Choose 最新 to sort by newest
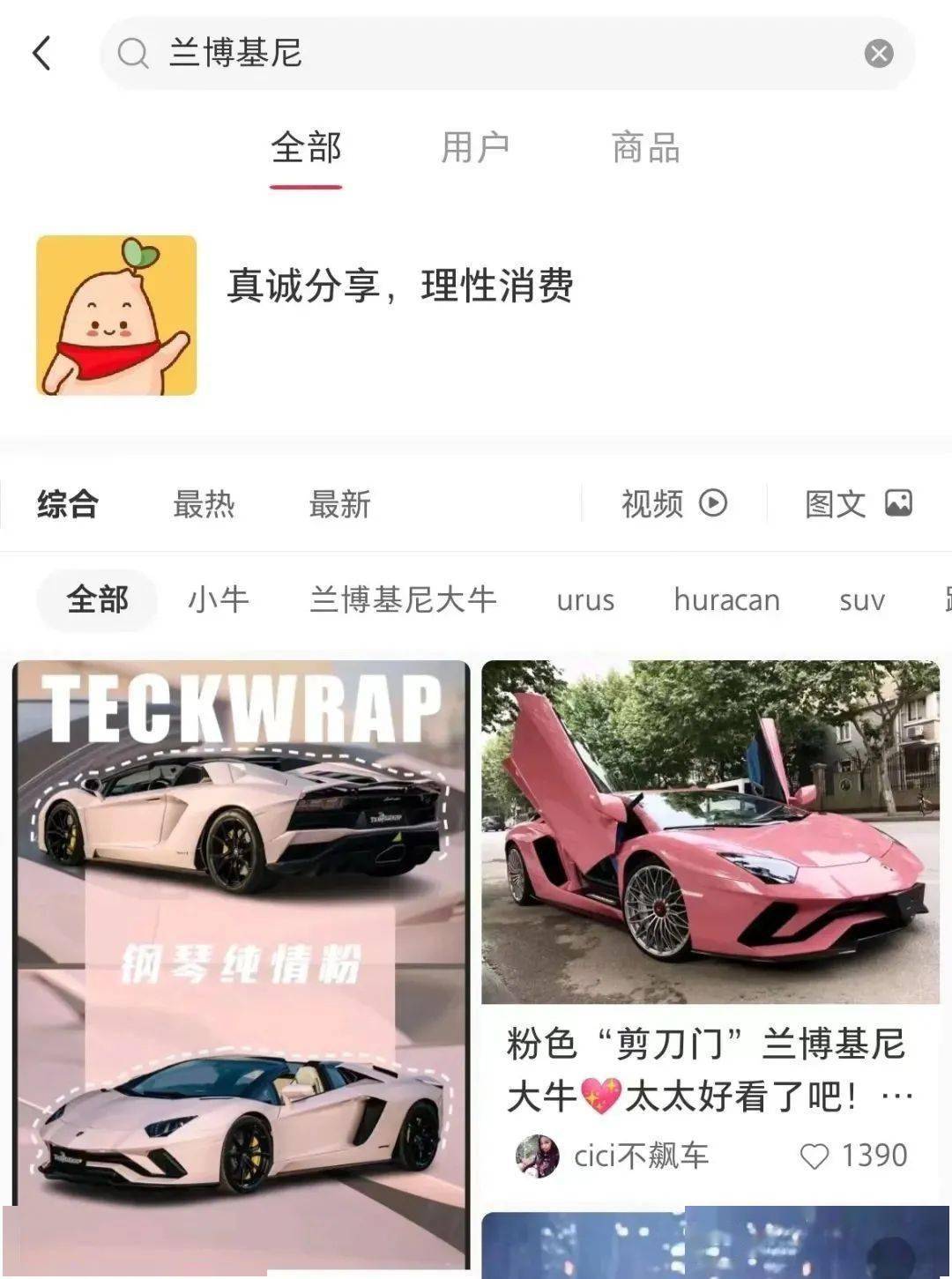 [x=341, y=503]
